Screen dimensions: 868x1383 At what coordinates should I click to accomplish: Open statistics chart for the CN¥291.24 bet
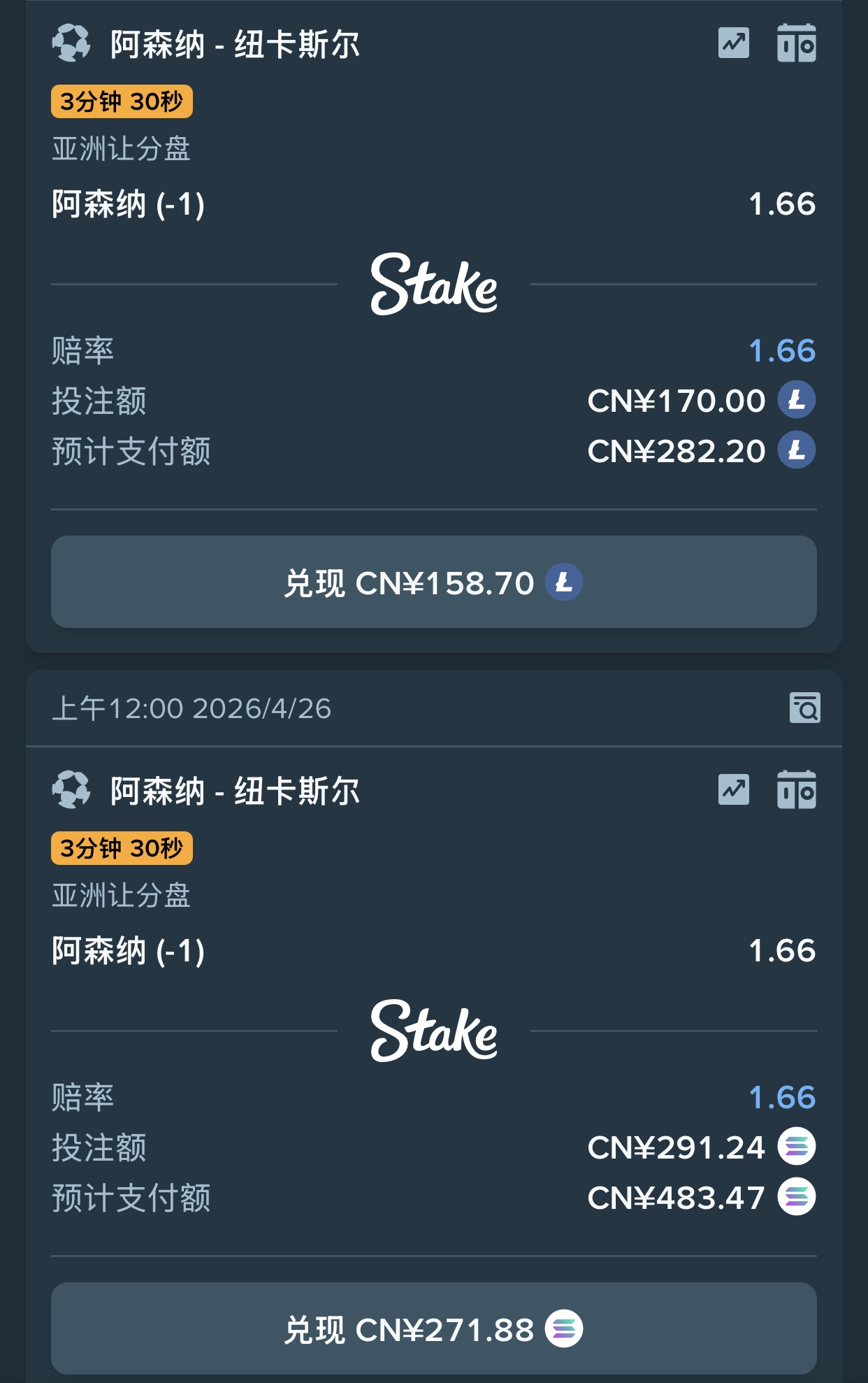pos(734,790)
